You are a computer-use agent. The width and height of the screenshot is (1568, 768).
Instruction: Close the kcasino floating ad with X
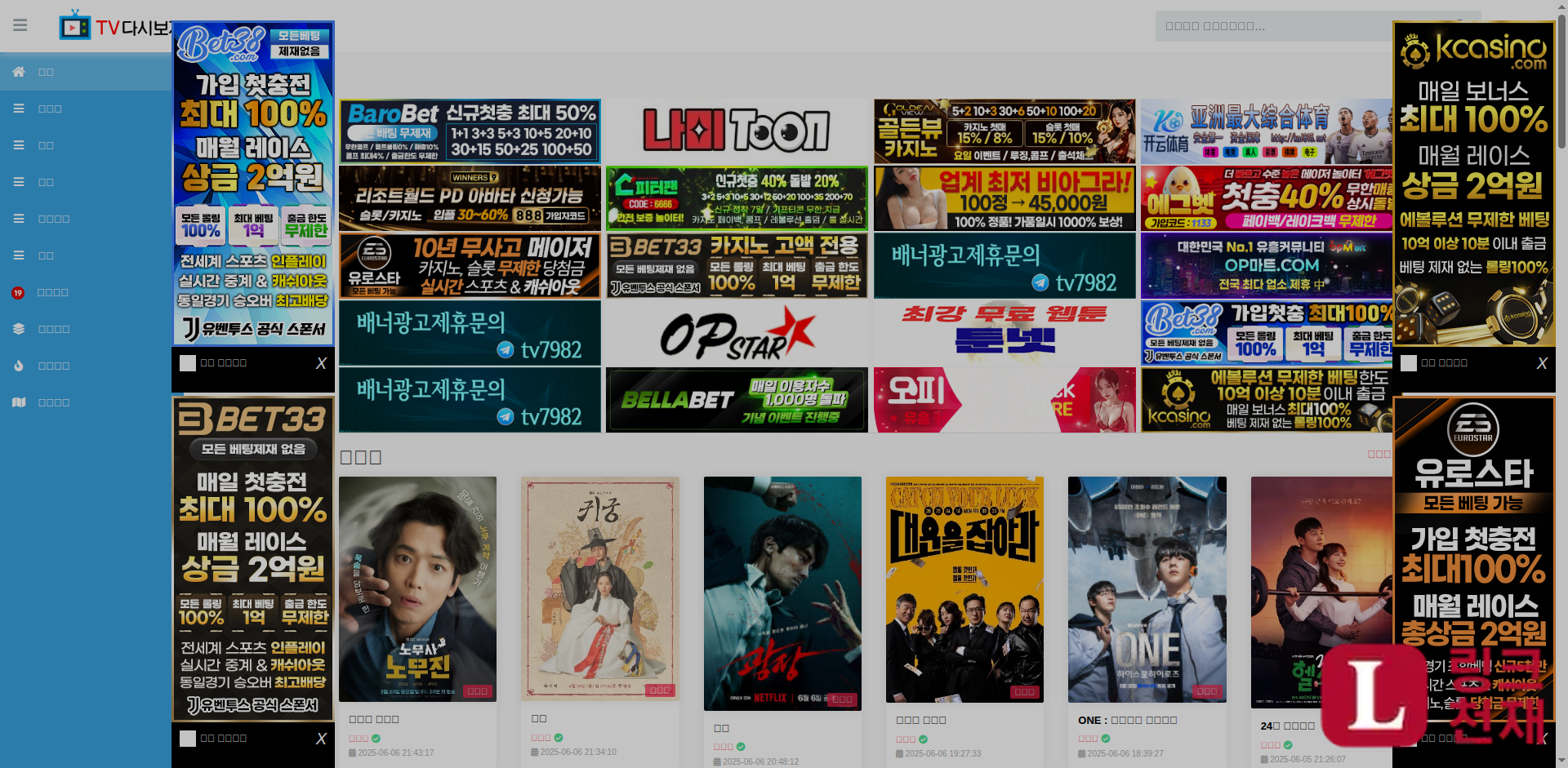coord(1542,363)
